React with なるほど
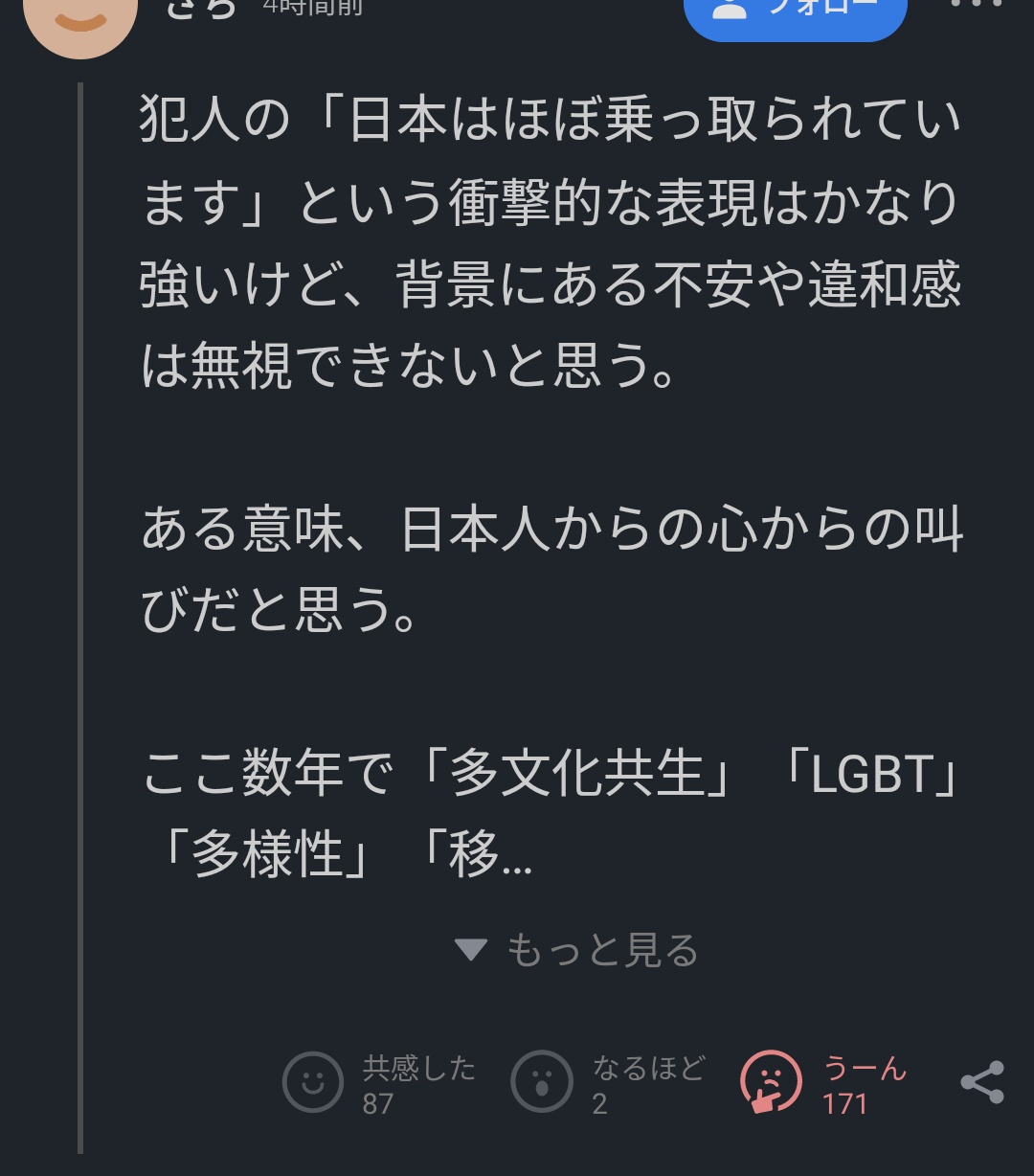 [609, 1083]
